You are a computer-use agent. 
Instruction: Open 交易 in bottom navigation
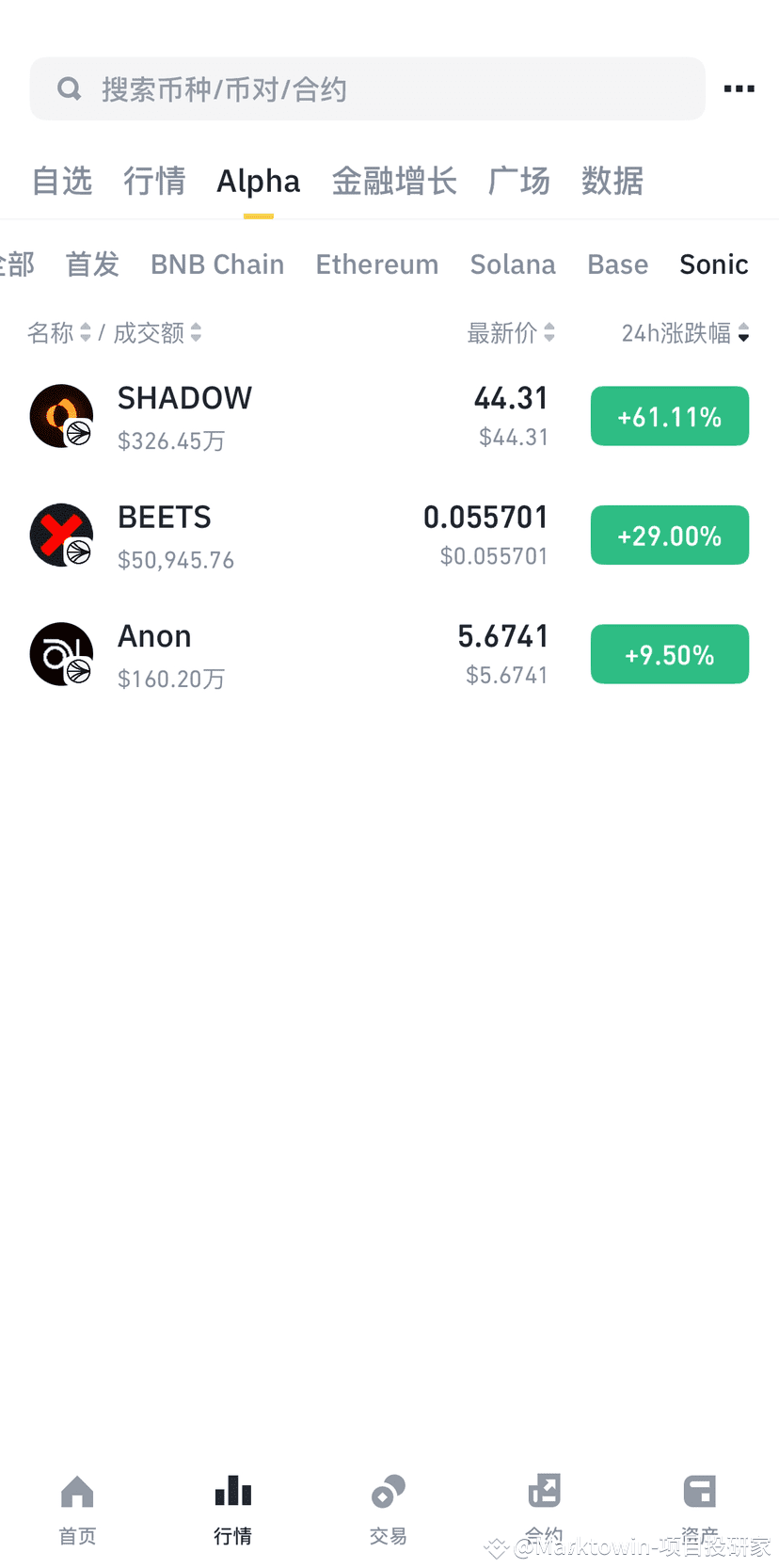[x=389, y=1510]
